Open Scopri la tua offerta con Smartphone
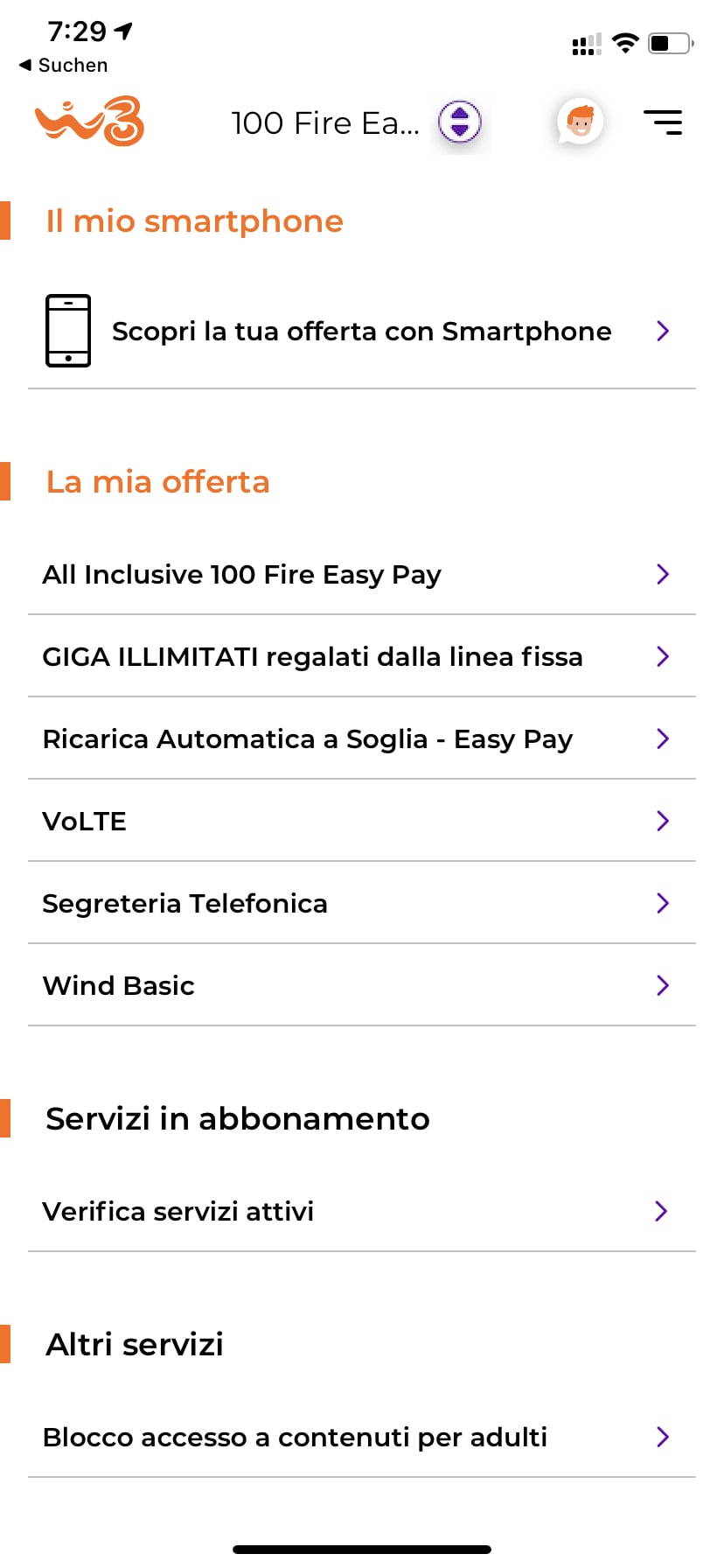 point(362,332)
